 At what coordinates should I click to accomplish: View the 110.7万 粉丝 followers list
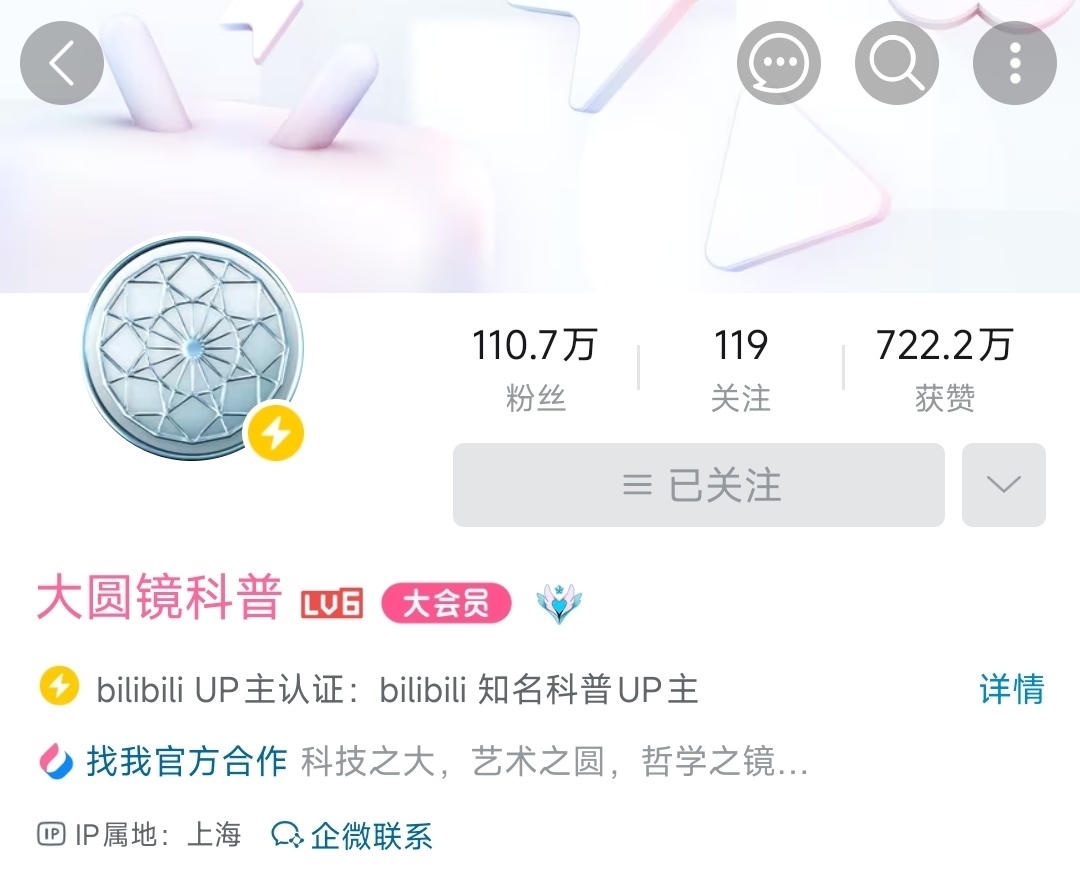click(535, 369)
